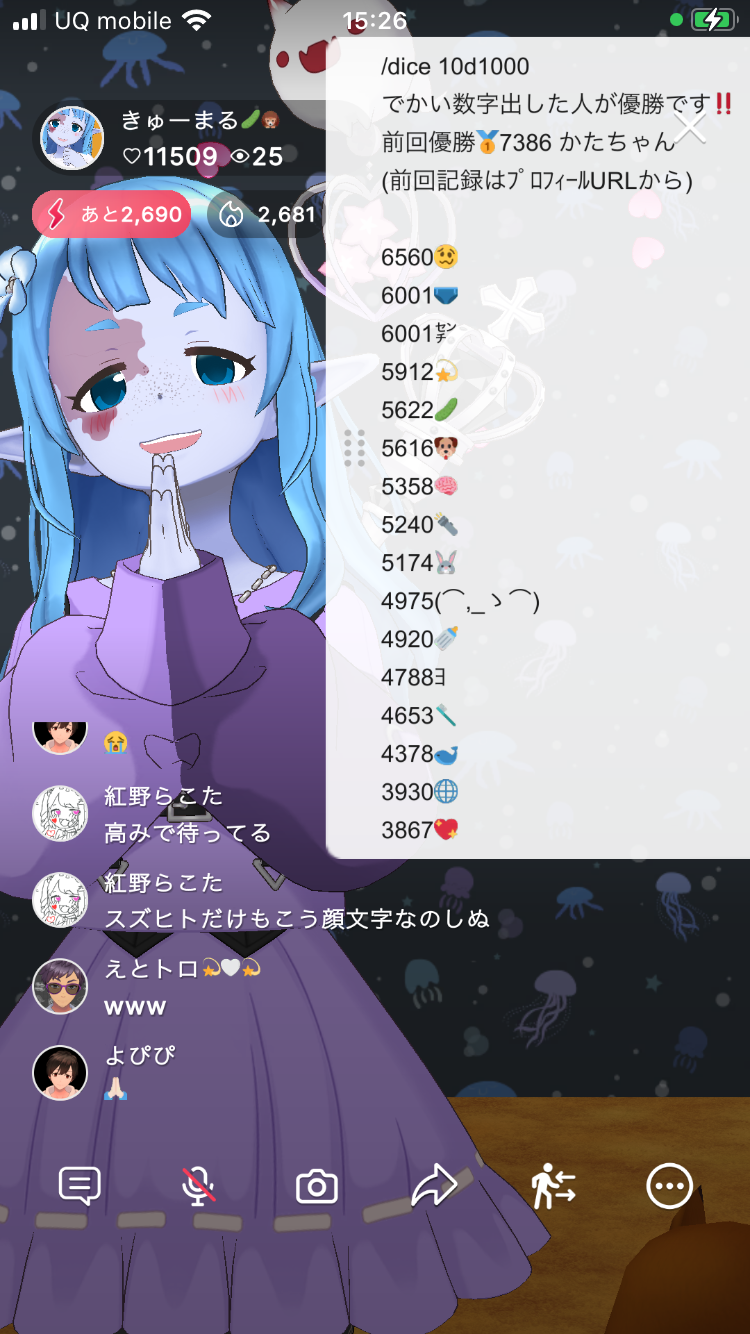Screen dimensions: 750x1334
Task: Open 紅野らこた's avatar beside 高みで待ってる
Action: [60, 813]
